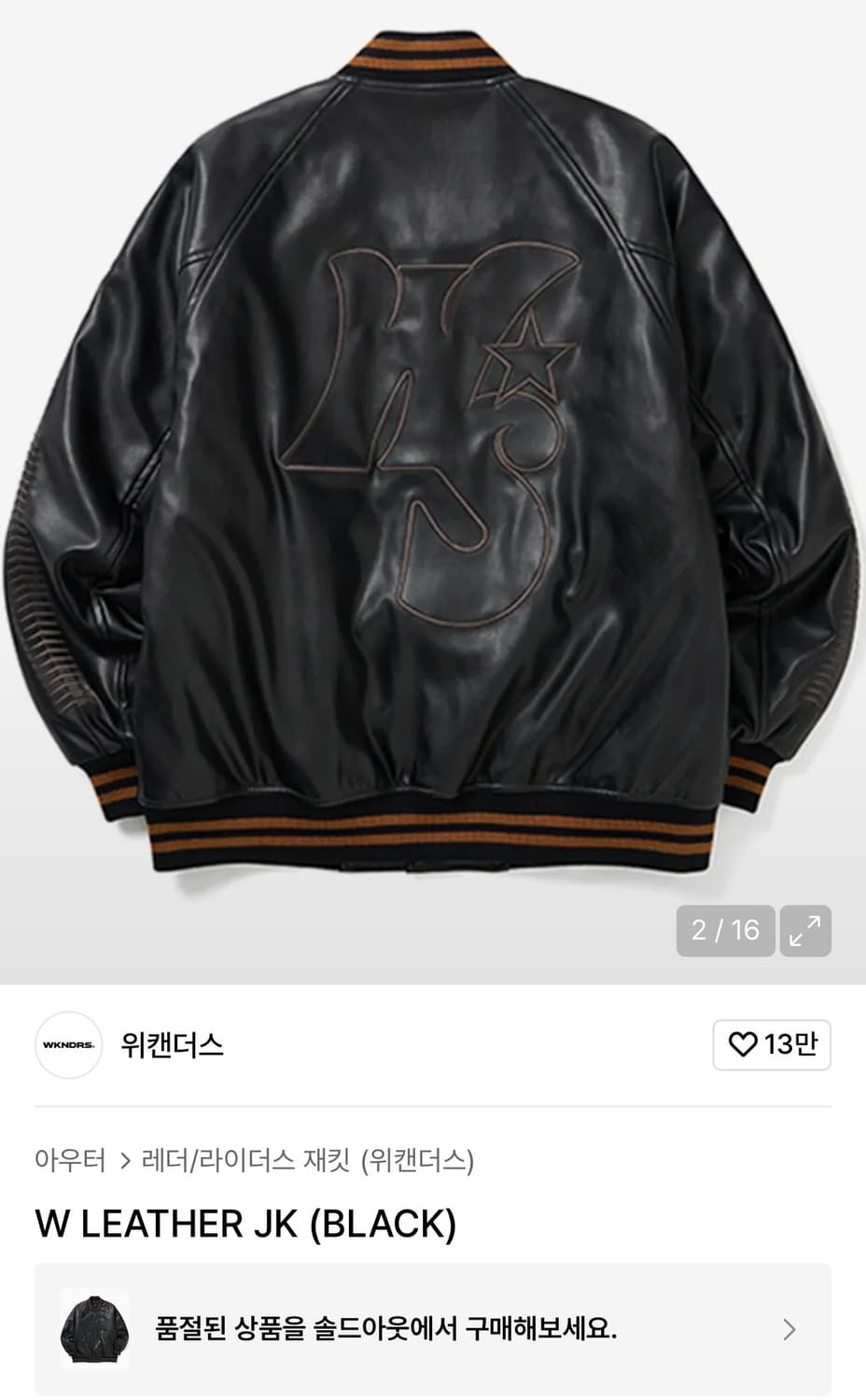Tap the 2/16 image counter badge
The image size is (866, 1400).
click(726, 931)
